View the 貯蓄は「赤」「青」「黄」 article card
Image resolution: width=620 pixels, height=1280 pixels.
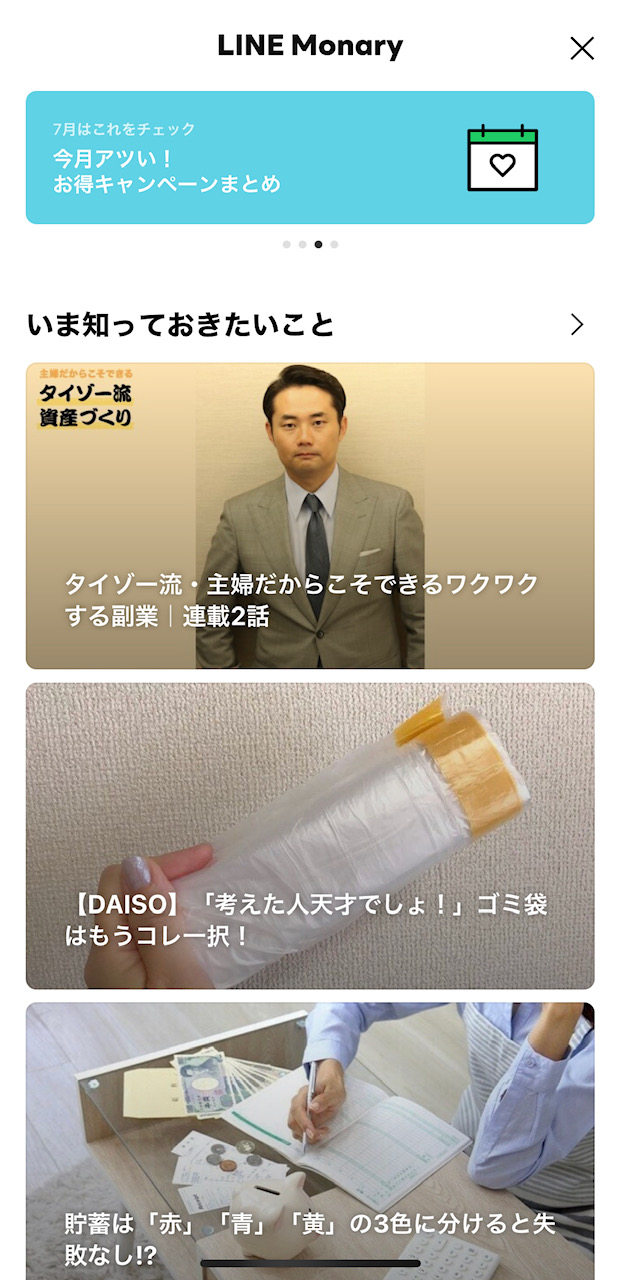pyautogui.click(x=310, y=1140)
